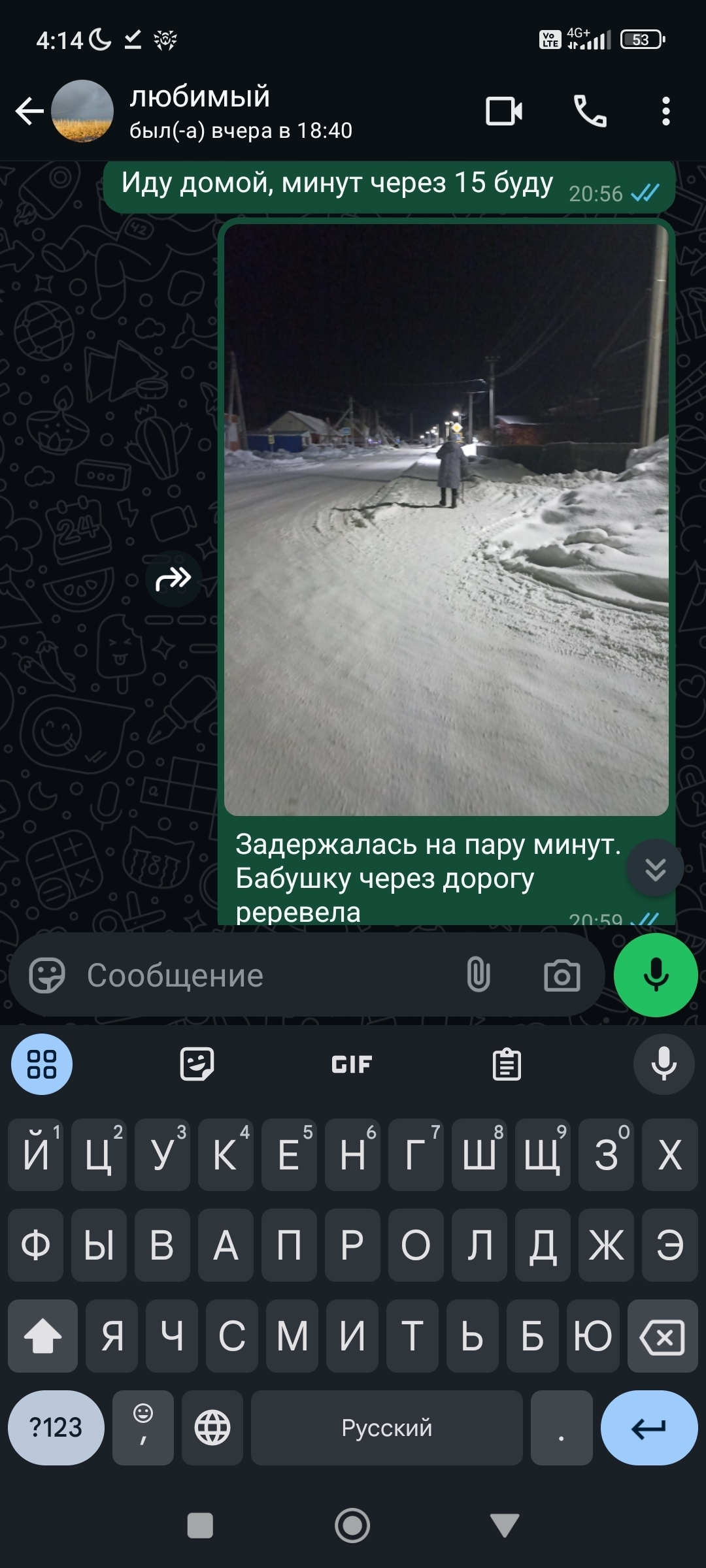This screenshot has width=706, height=1568.
Task: Open the keyboard GIF search
Action: (352, 1064)
